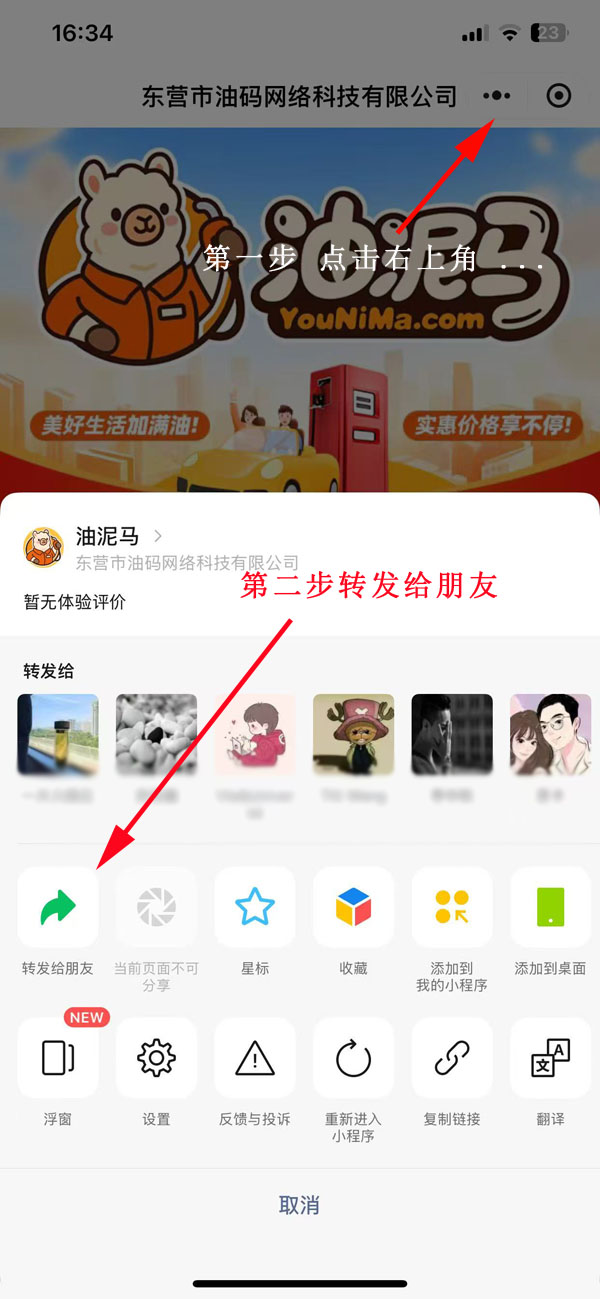Star this mini program with 星标
This screenshot has width=600, height=1299.
pyautogui.click(x=255, y=907)
